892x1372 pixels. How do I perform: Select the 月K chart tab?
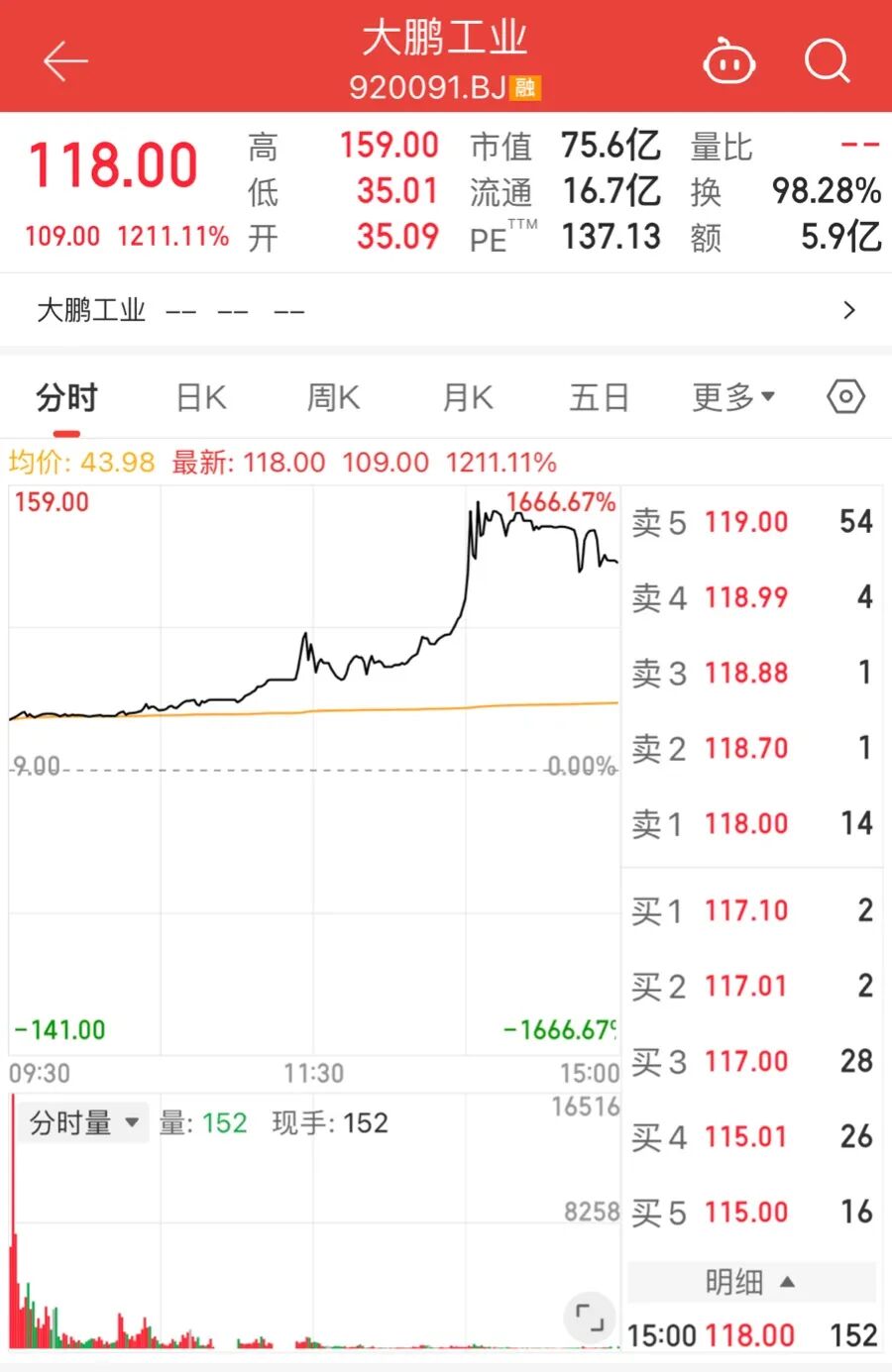pyautogui.click(x=467, y=398)
